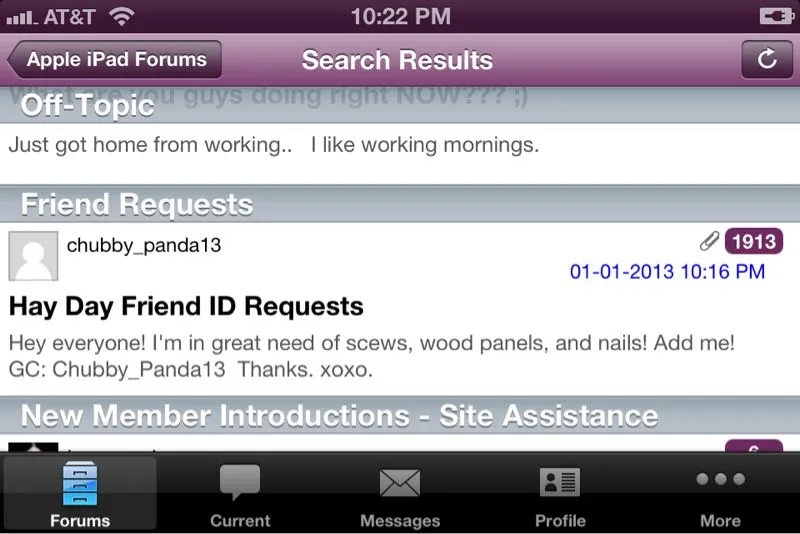Switch to the Forums tab

tap(80, 494)
